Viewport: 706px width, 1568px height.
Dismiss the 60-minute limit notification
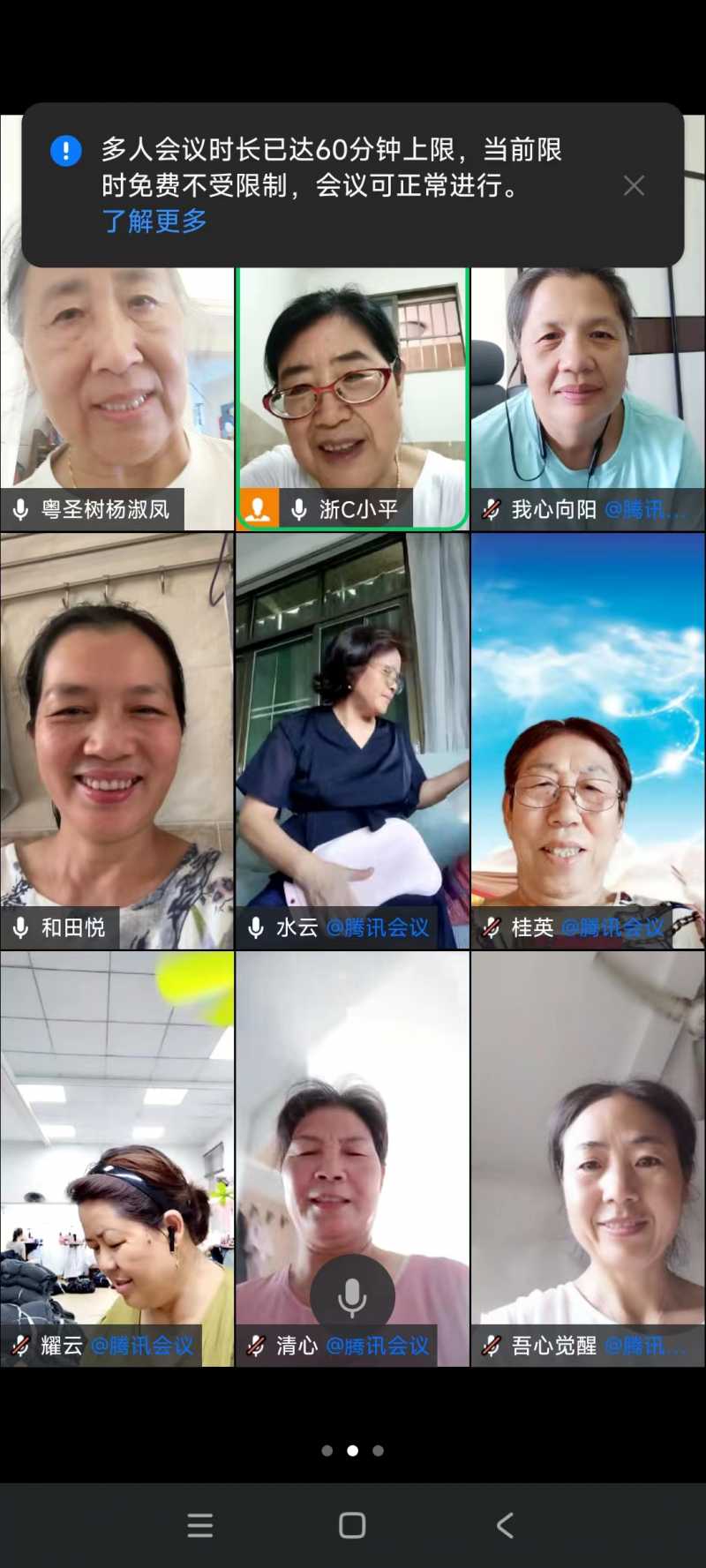point(634,185)
